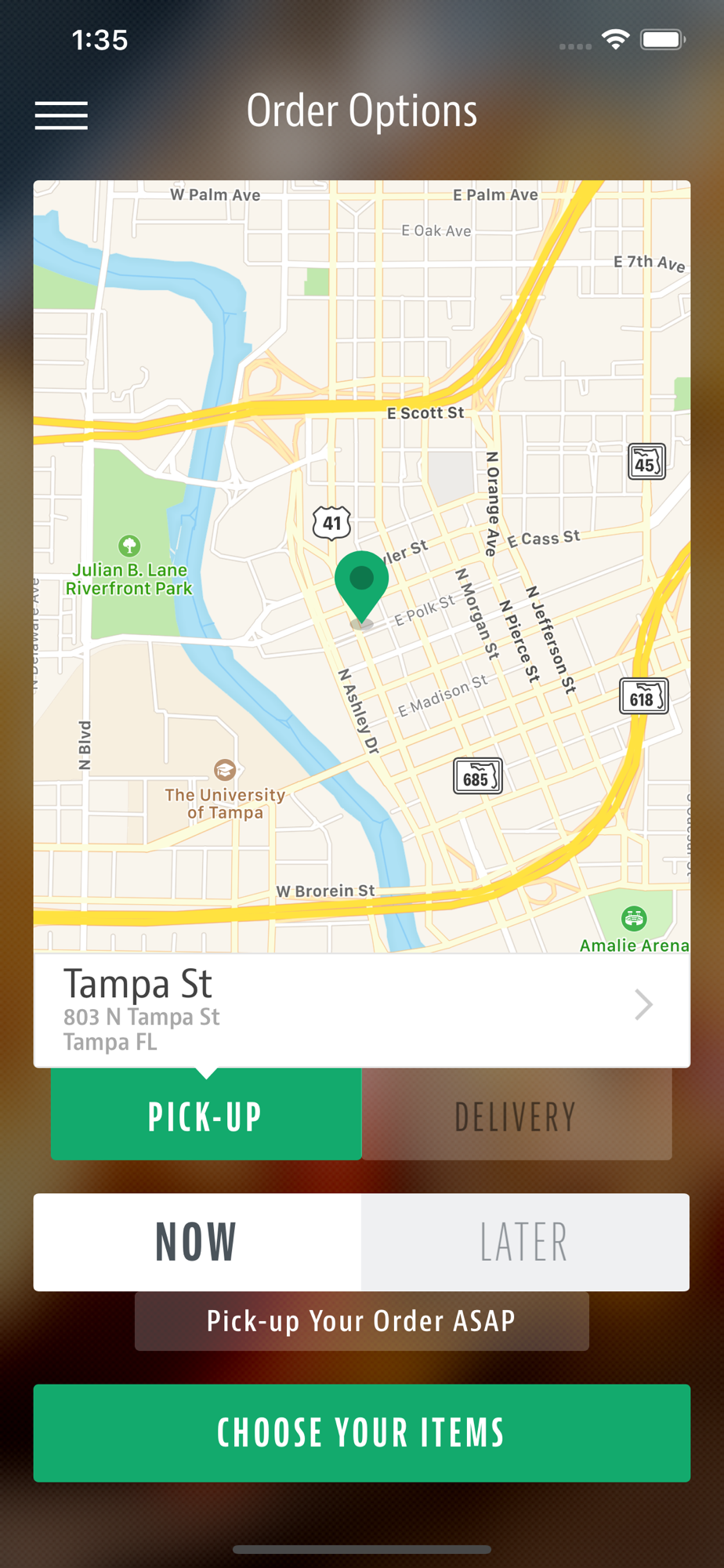The image size is (724, 1568).
Task: Open Tampa St location details
Action: (361, 1010)
